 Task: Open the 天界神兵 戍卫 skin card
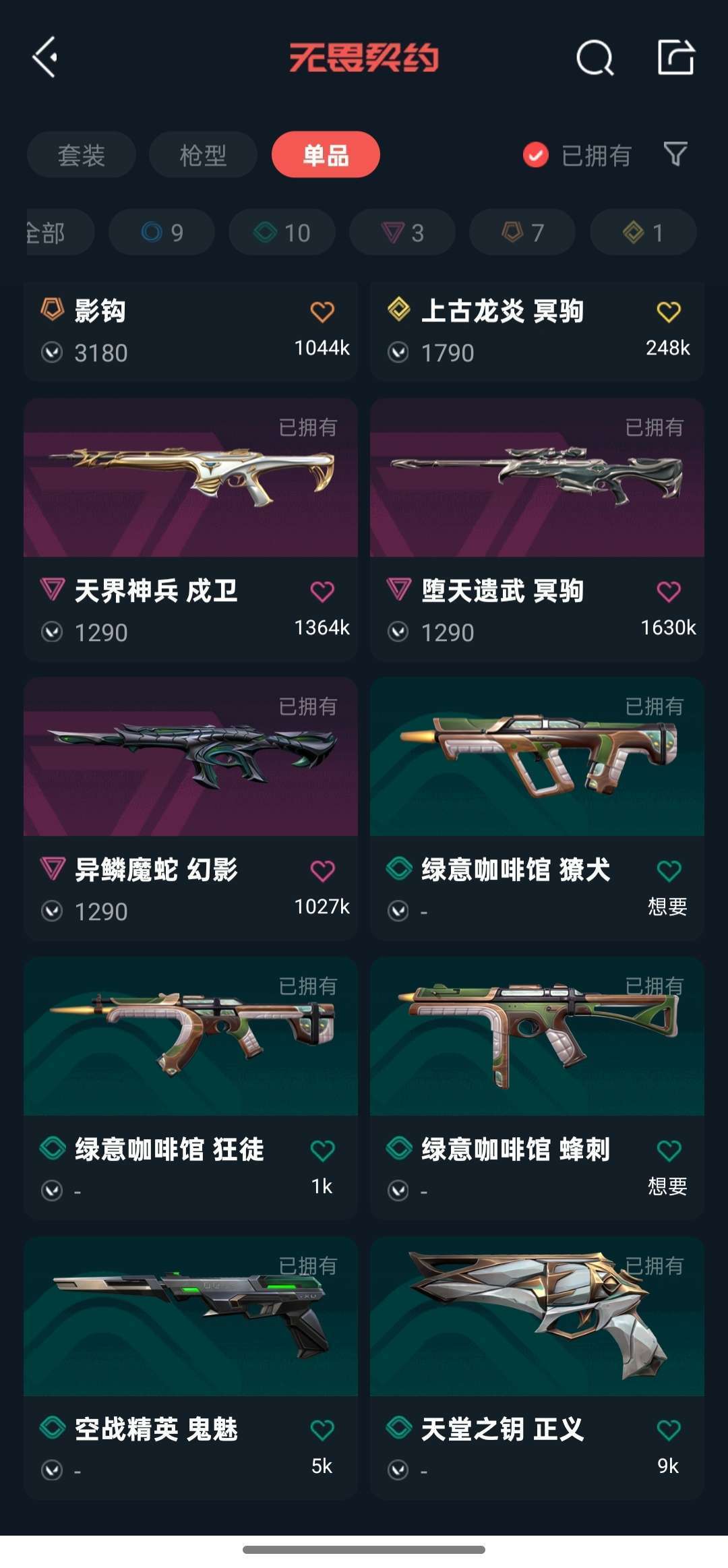[x=191, y=529]
